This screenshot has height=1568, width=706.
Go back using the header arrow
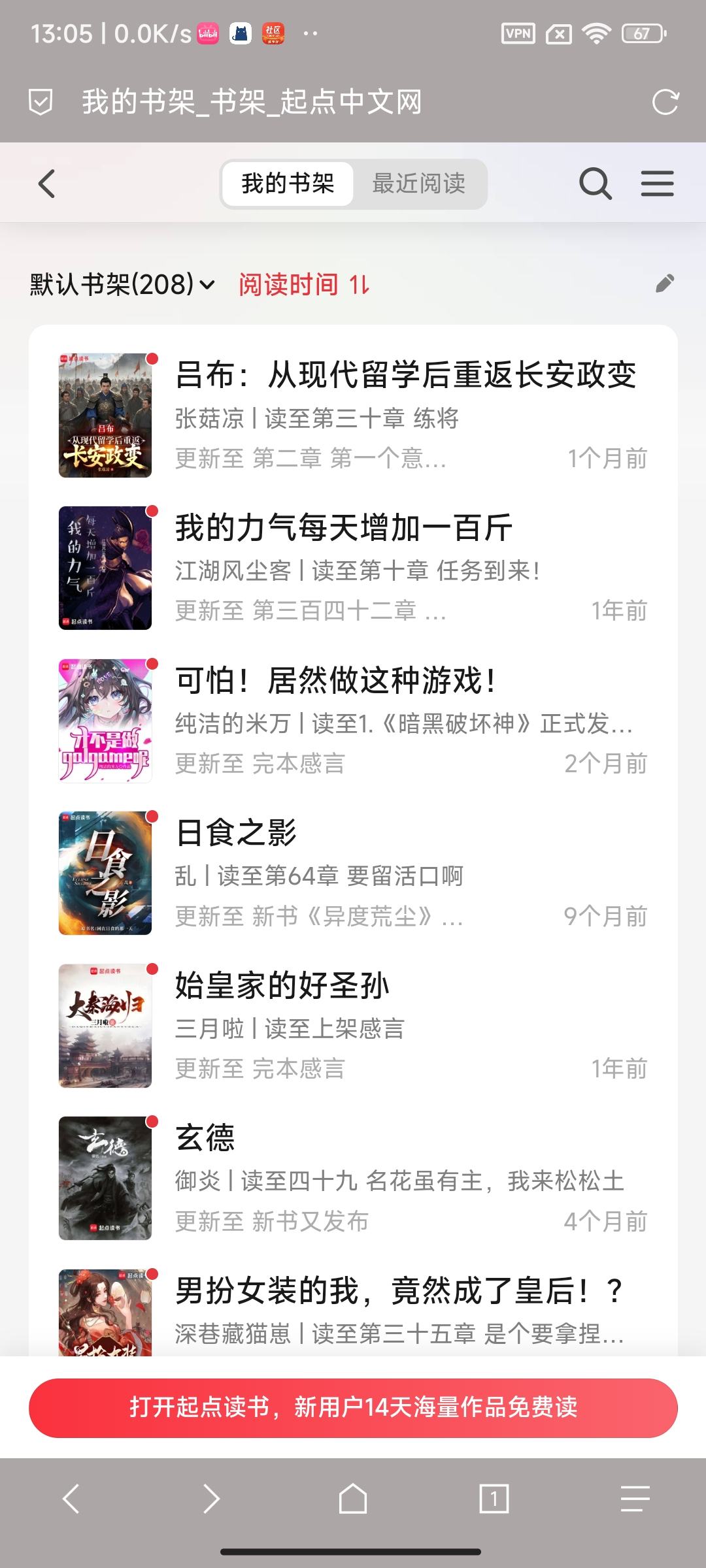tap(46, 184)
